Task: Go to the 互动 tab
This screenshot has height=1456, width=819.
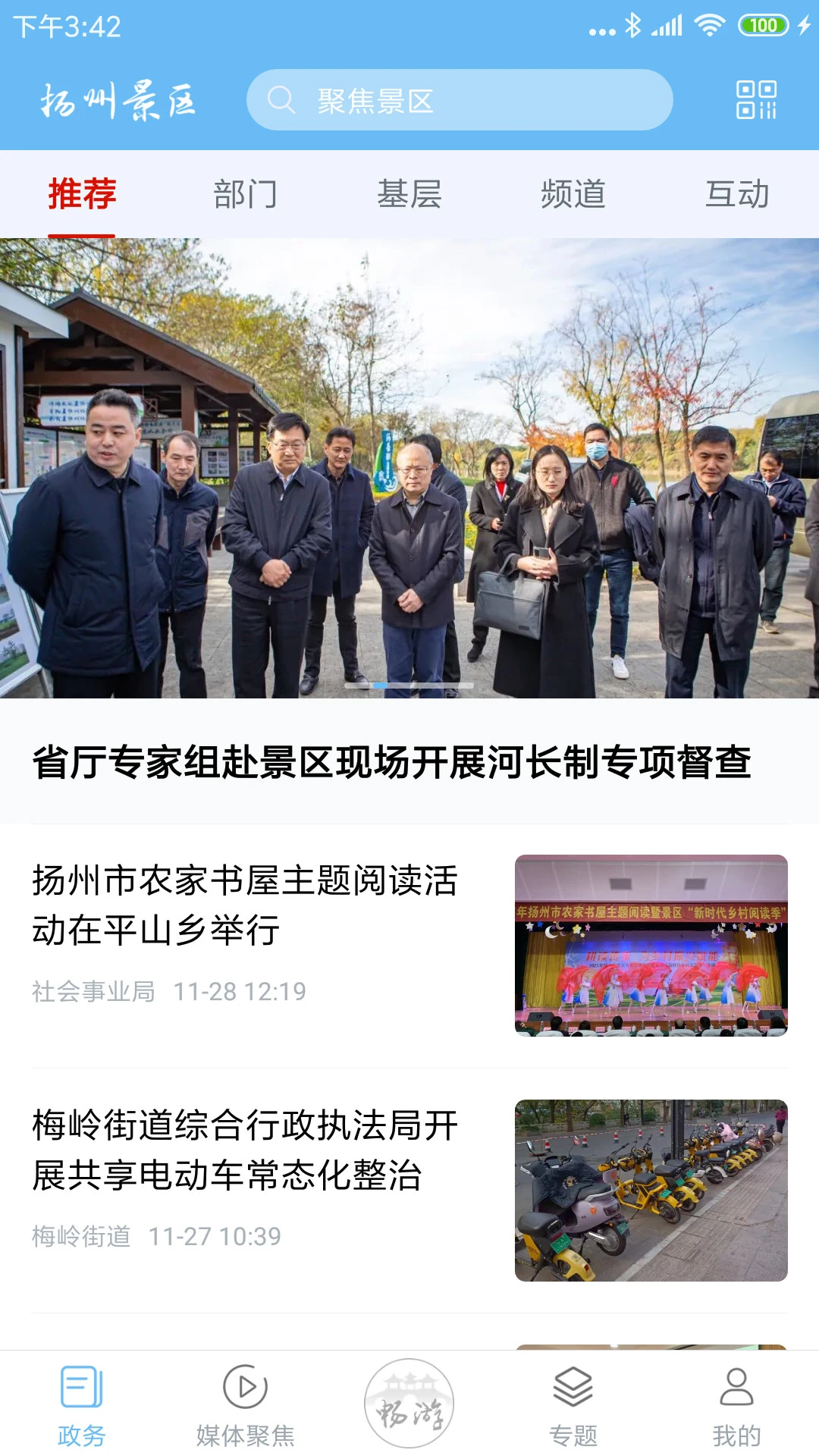Action: (x=736, y=194)
